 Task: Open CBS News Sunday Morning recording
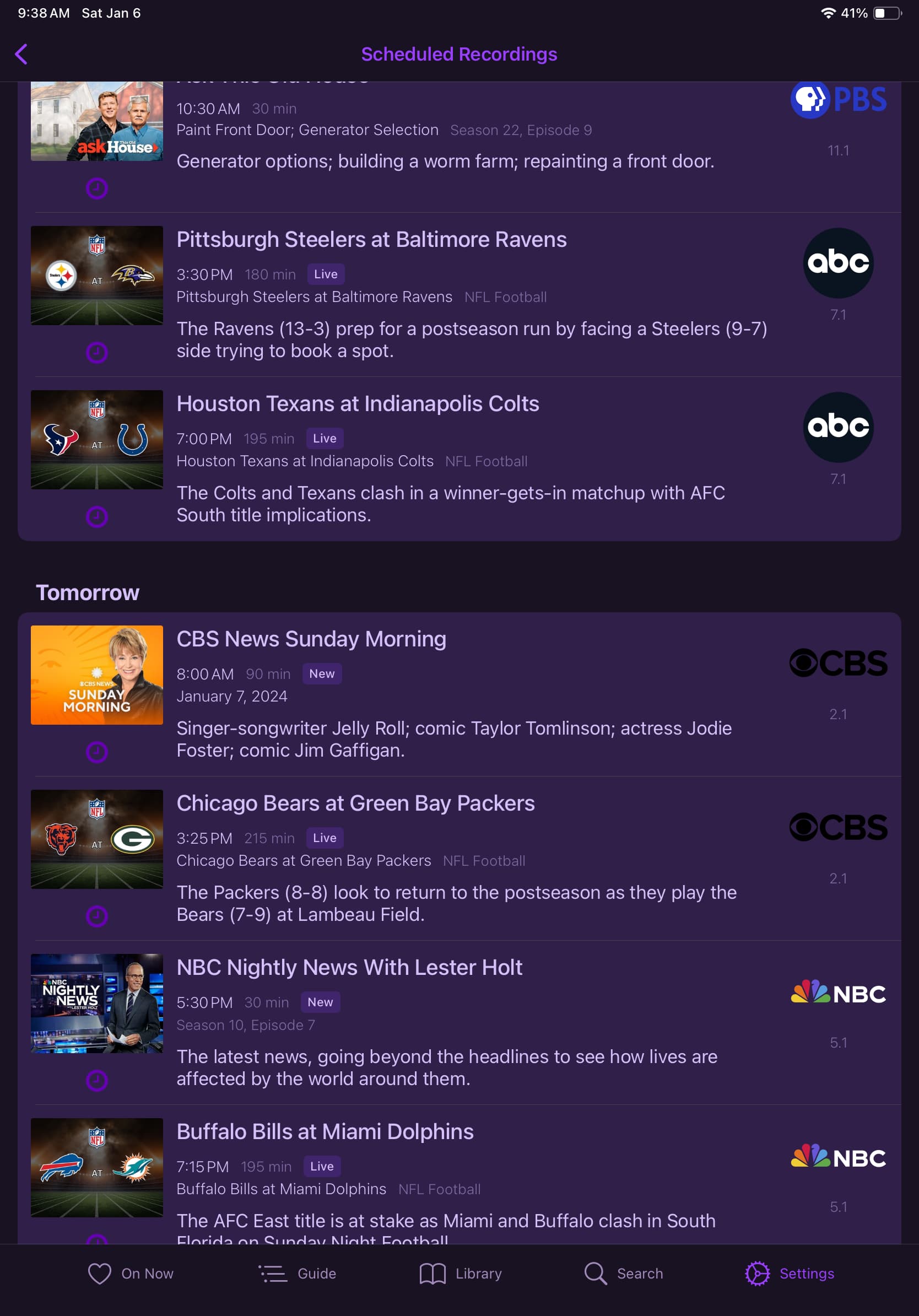311,639
